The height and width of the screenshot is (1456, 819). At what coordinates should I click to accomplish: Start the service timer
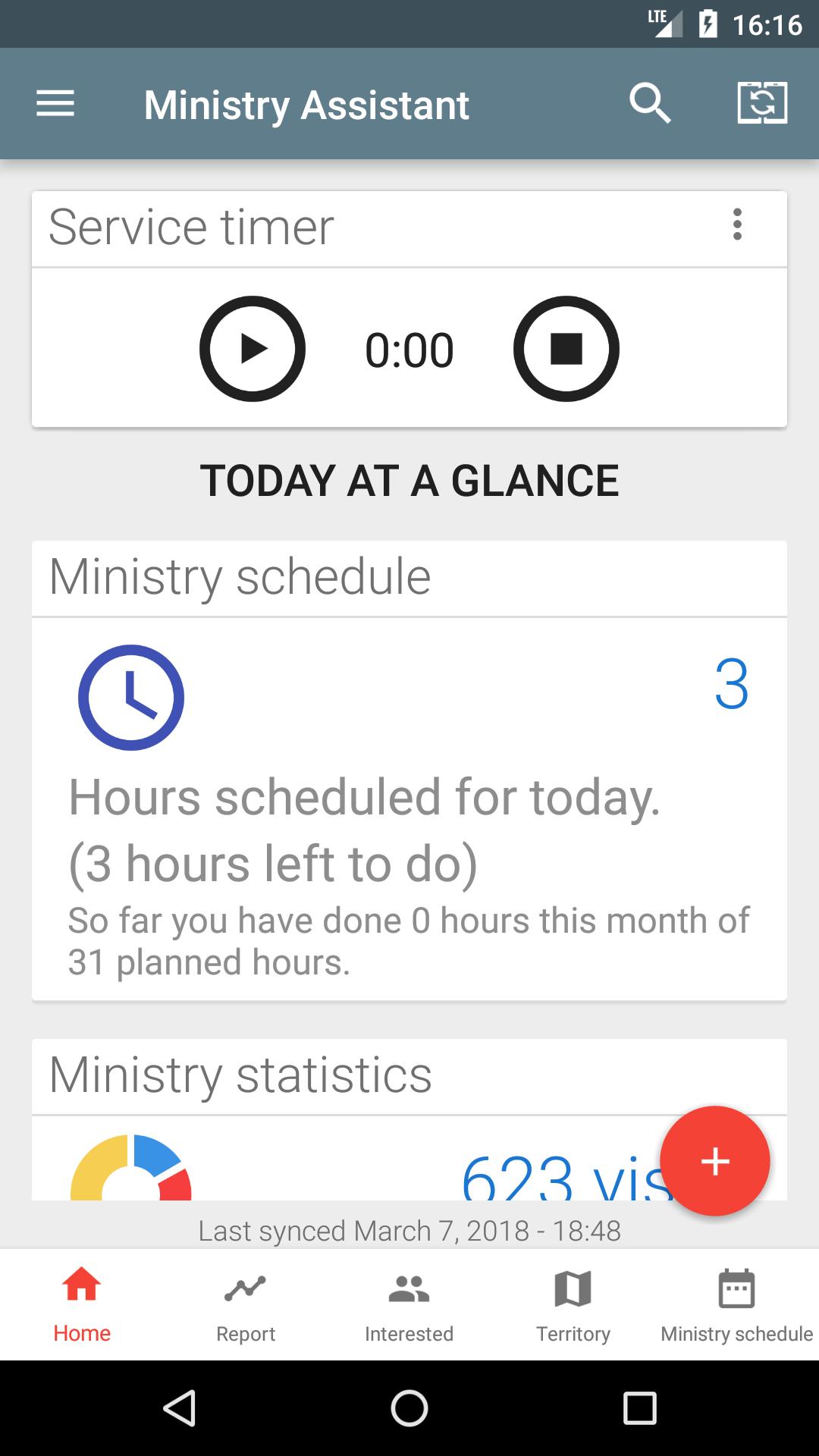(253, 349)
